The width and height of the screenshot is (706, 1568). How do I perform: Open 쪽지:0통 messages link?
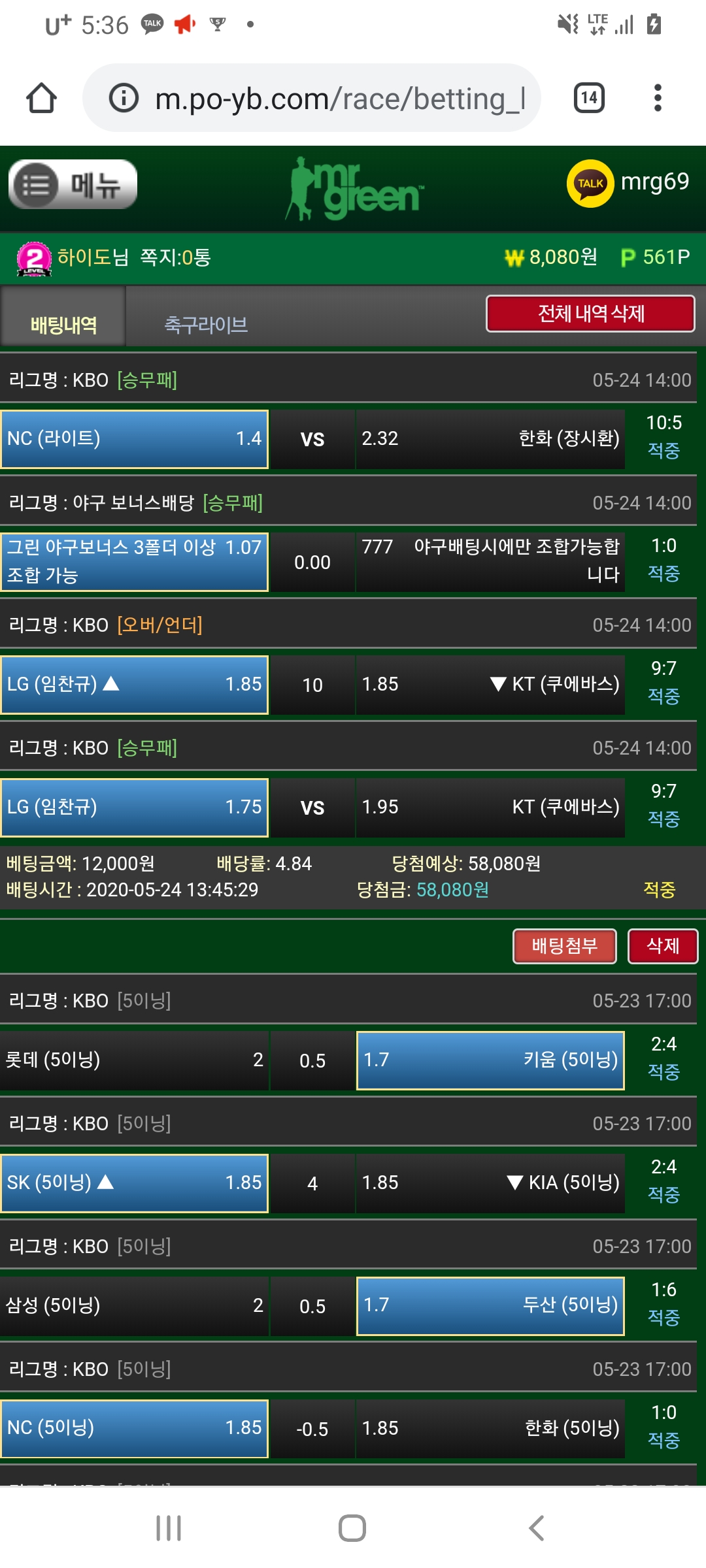tap(175, 257)
